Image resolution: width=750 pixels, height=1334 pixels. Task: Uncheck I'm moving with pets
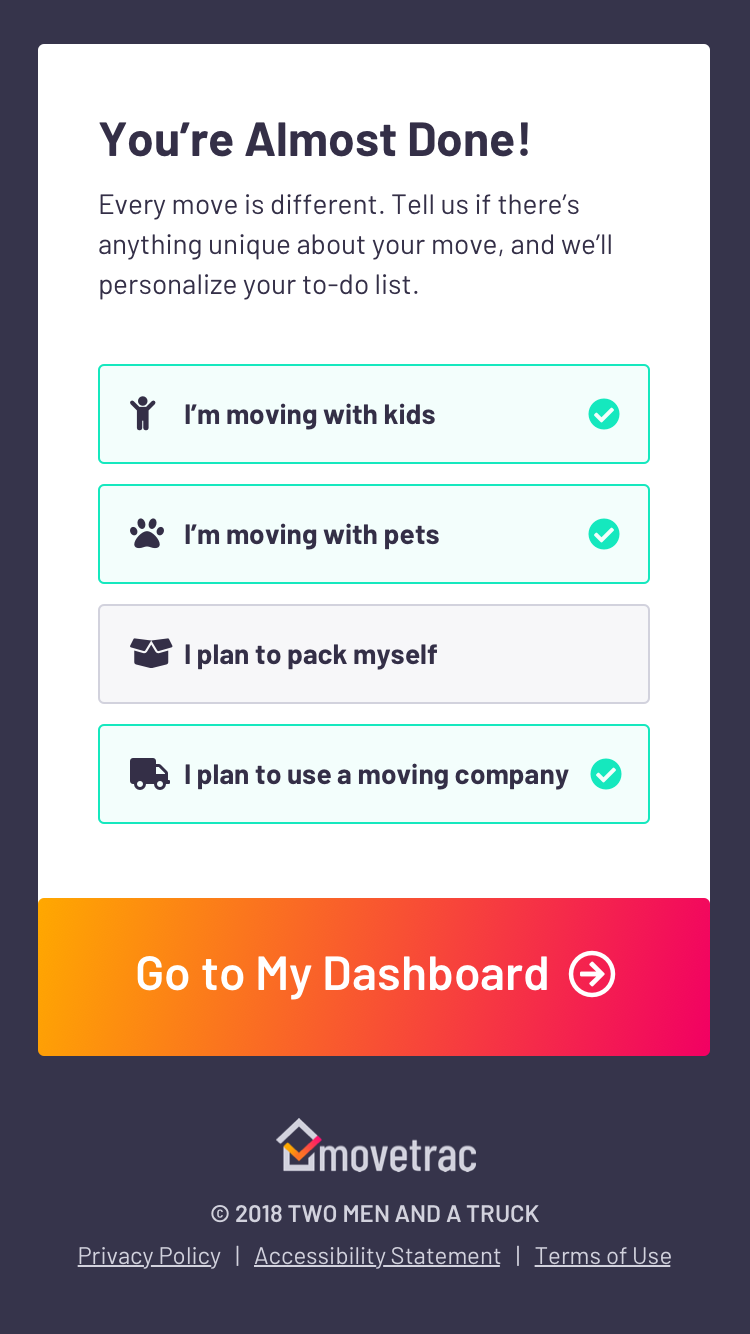[x=374, y=534]
